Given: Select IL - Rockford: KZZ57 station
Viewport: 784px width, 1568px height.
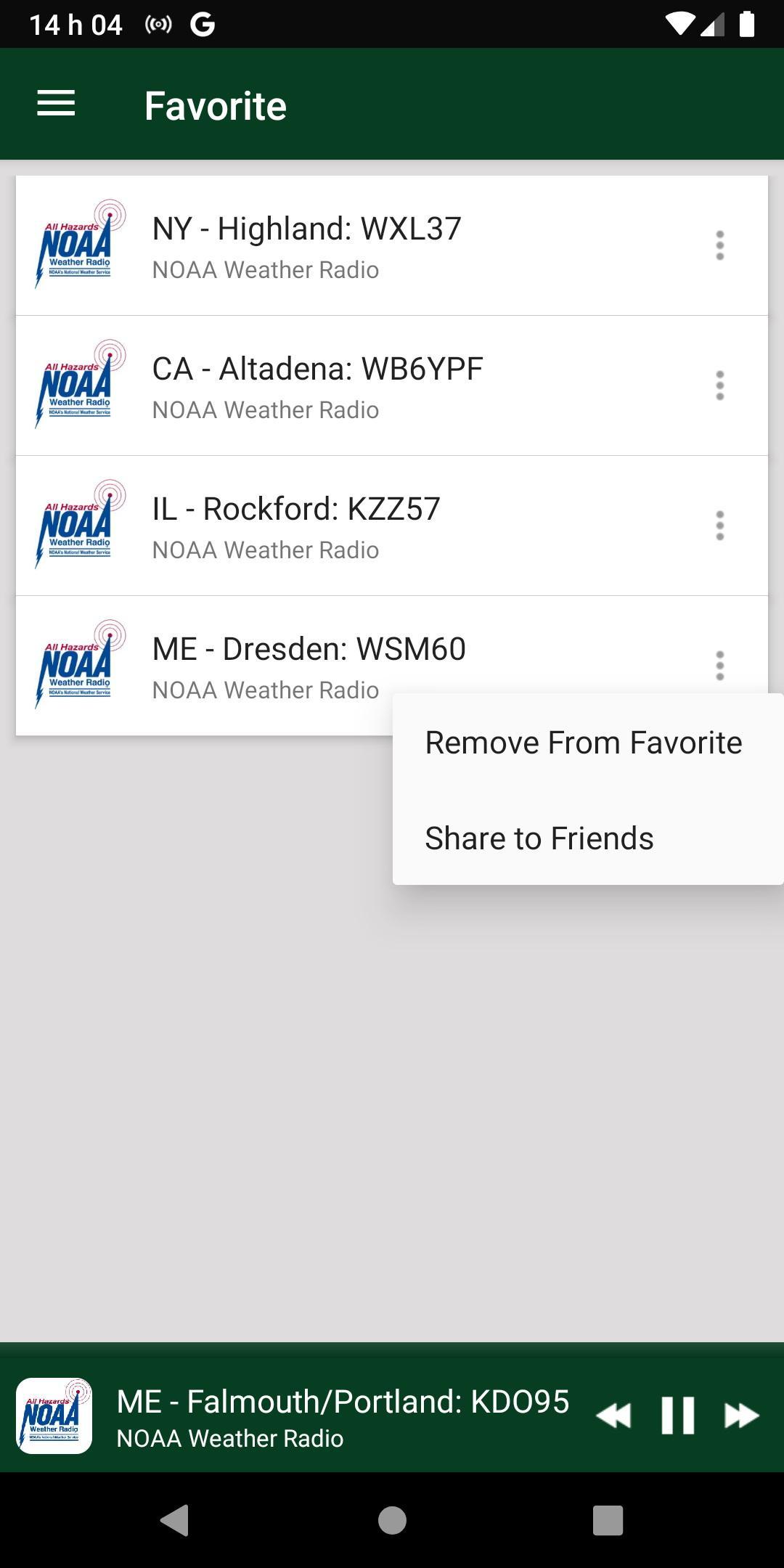Looking at the screenshot, I should point(392,526).
